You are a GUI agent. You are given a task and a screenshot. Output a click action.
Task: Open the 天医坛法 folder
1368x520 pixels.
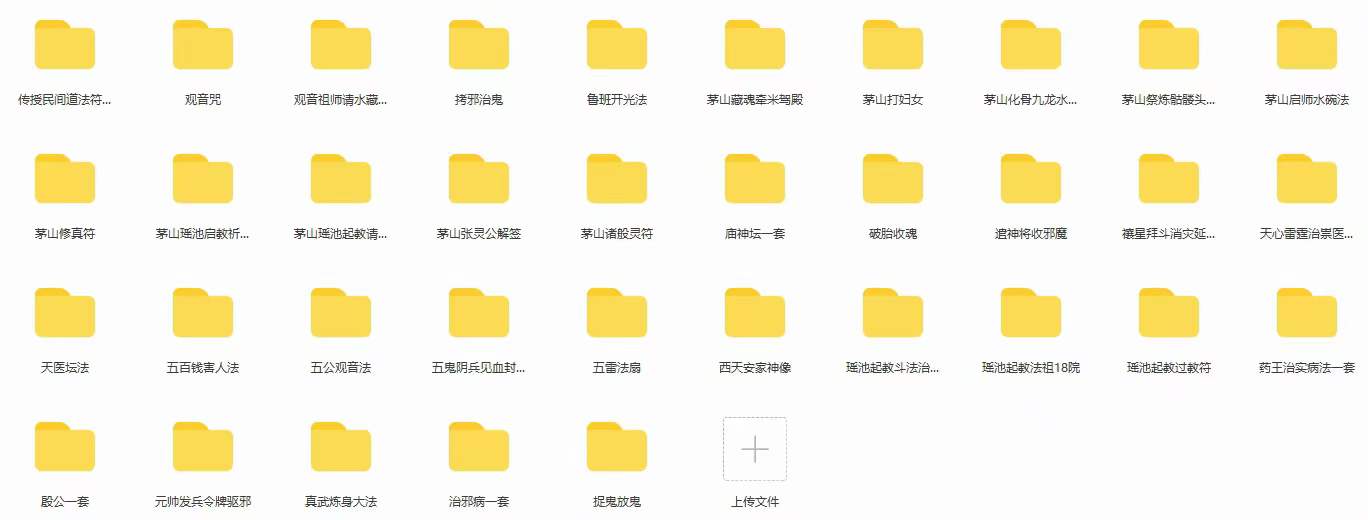pos(65,313)
